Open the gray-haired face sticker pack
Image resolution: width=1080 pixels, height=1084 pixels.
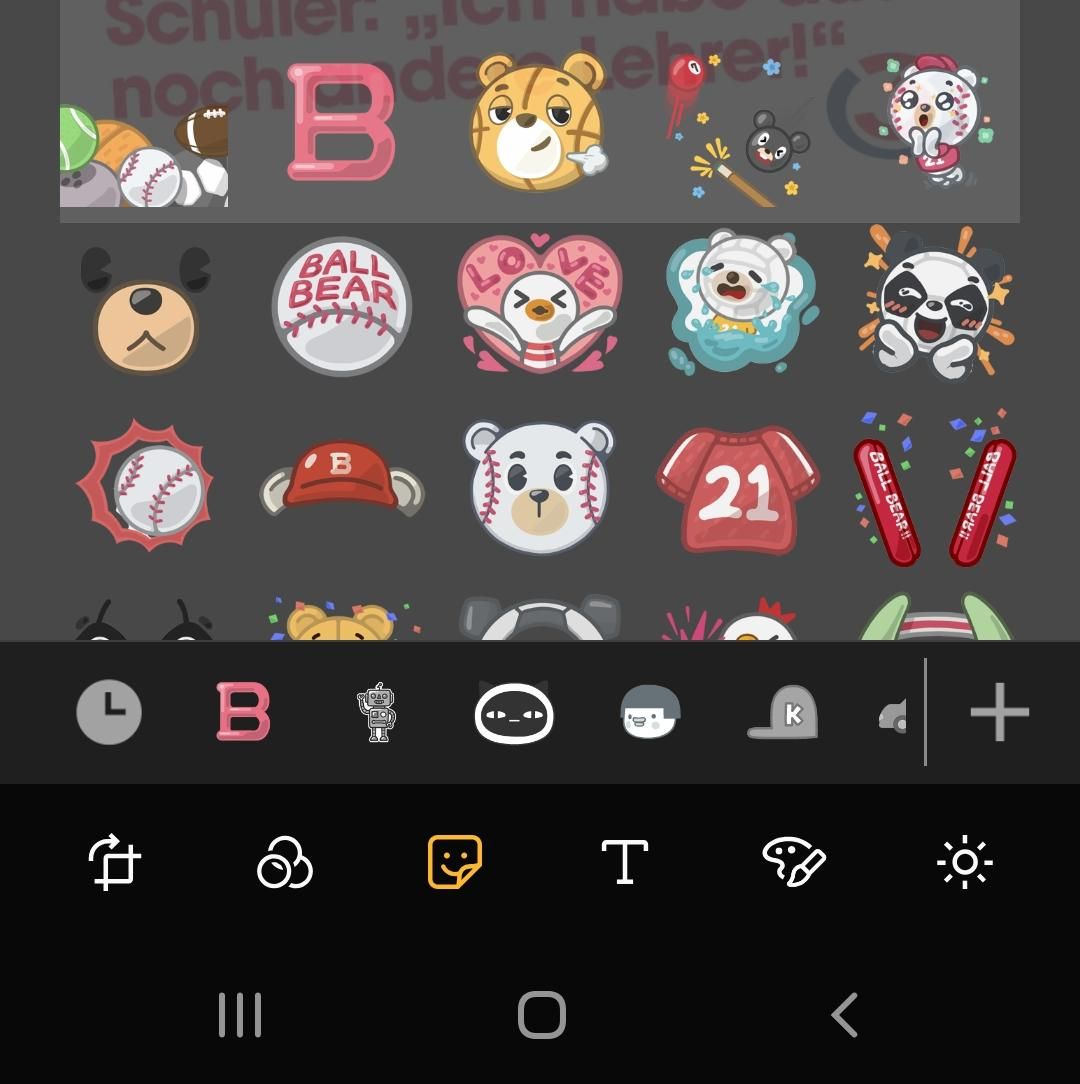650,712
